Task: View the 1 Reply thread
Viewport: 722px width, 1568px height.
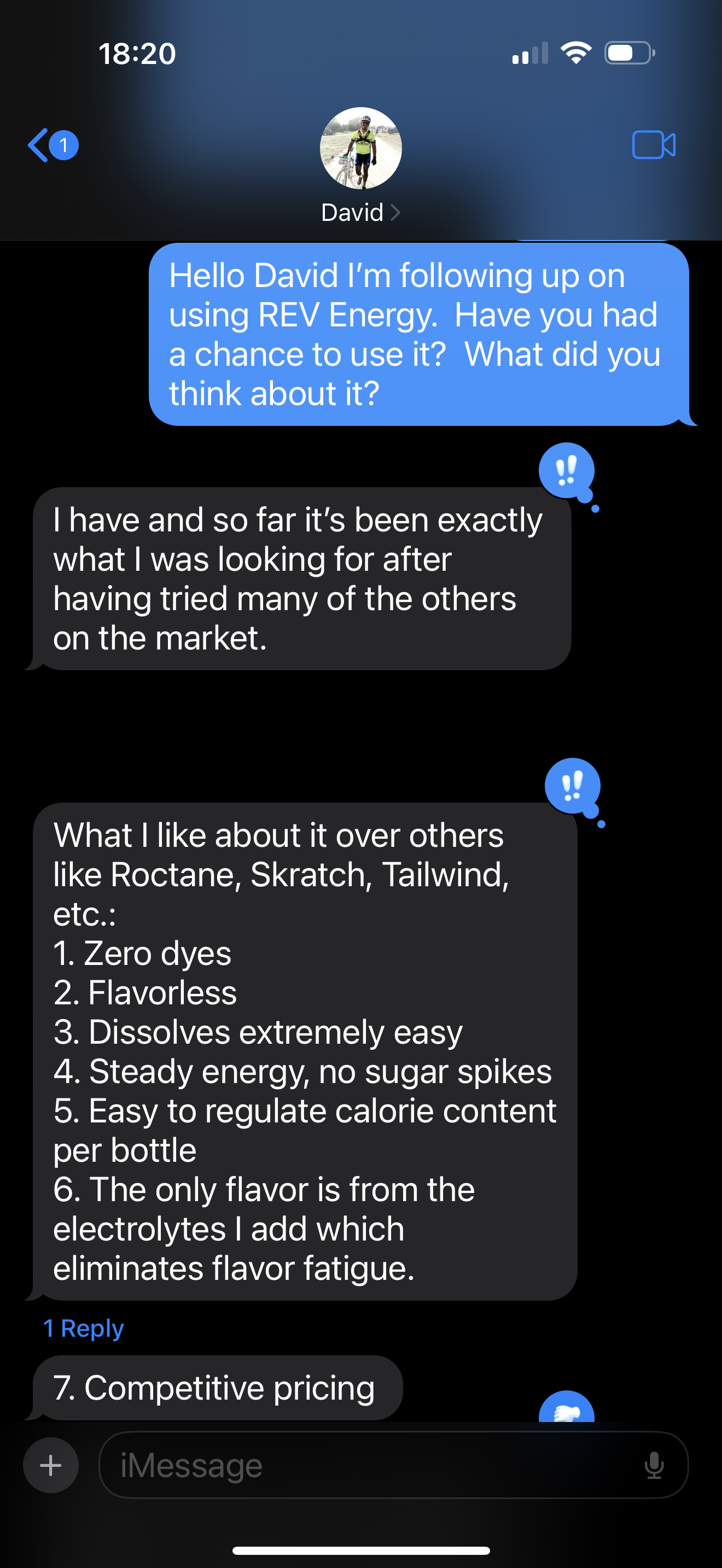Action: (x=83, y=1327)
